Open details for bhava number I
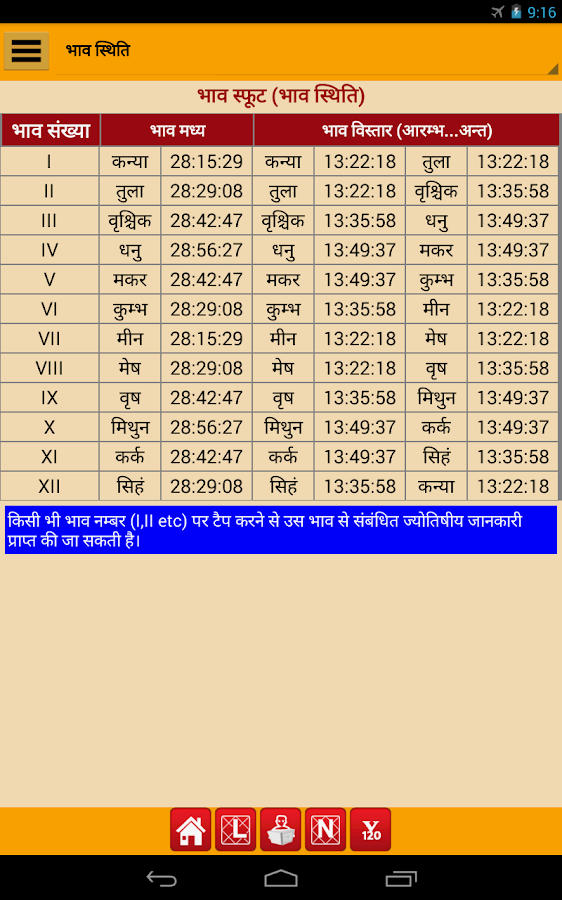 (50, 161)
